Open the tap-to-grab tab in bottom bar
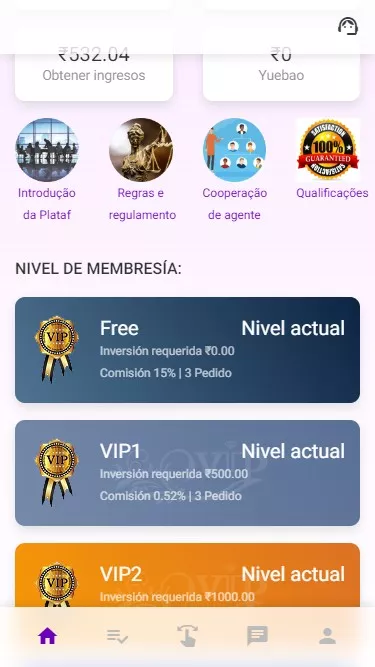 coord(188,636)
